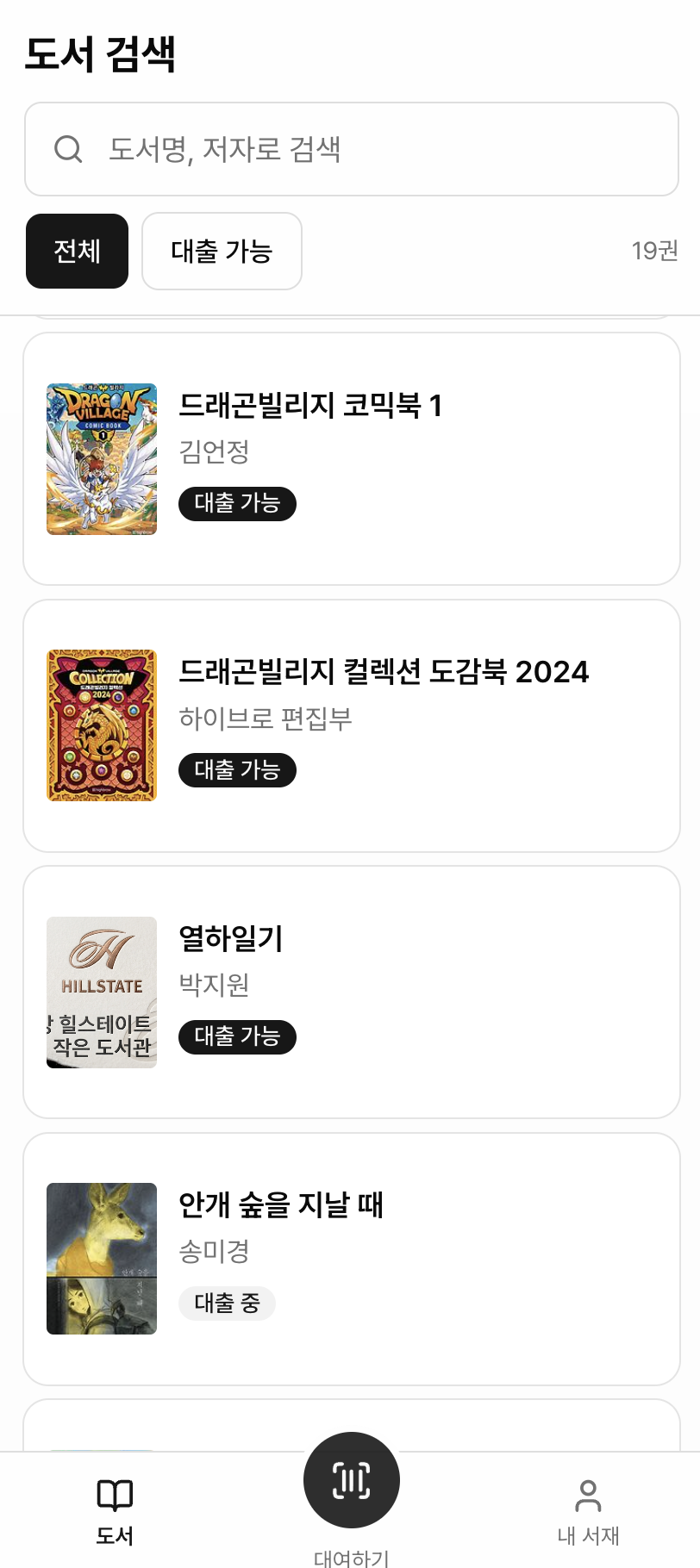The image size is (700, 1568).
Task: Filter books by 대출 가능
Action: point(222,251)
